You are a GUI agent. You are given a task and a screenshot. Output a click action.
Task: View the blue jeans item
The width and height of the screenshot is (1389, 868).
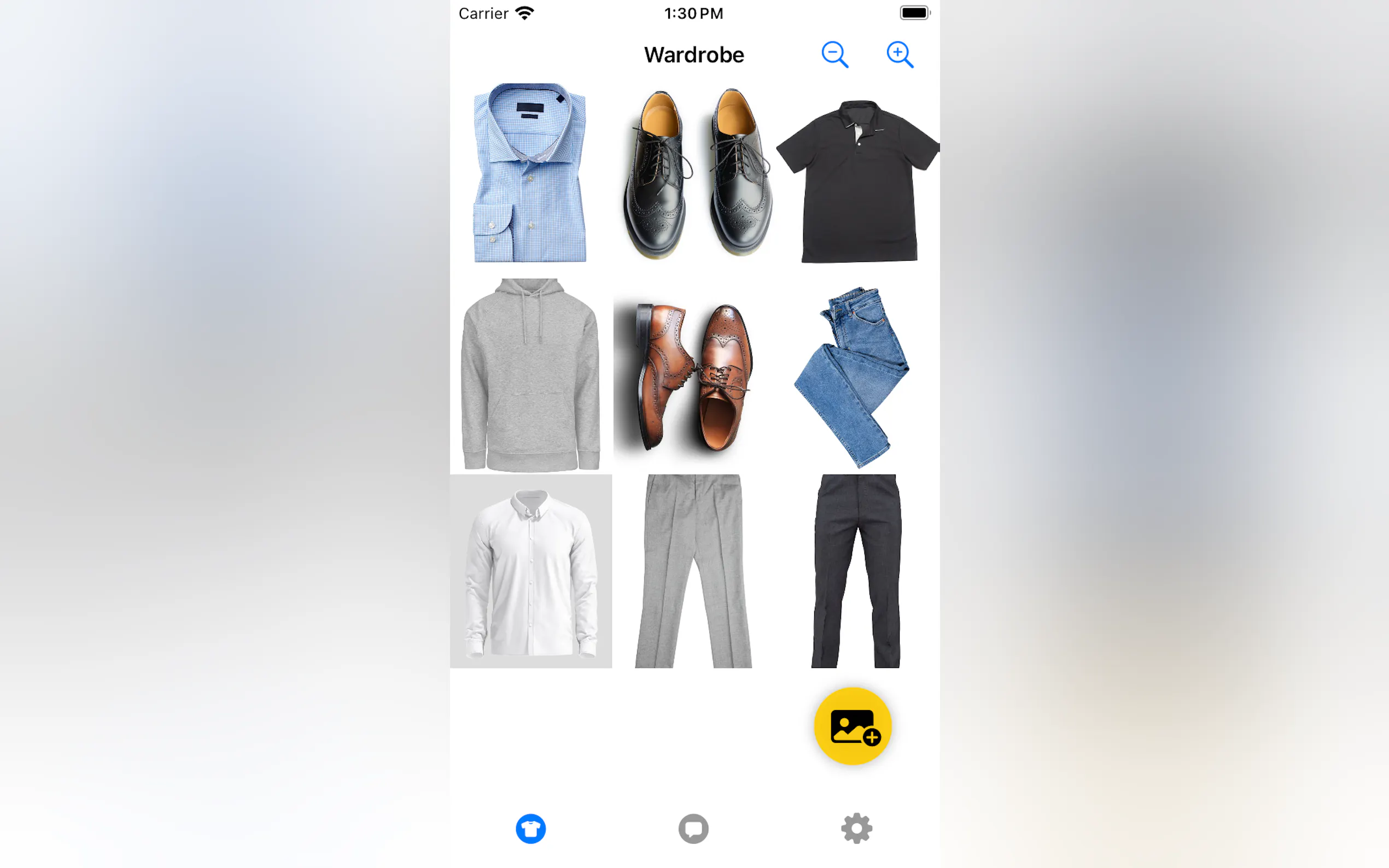[x=852, y=376]
